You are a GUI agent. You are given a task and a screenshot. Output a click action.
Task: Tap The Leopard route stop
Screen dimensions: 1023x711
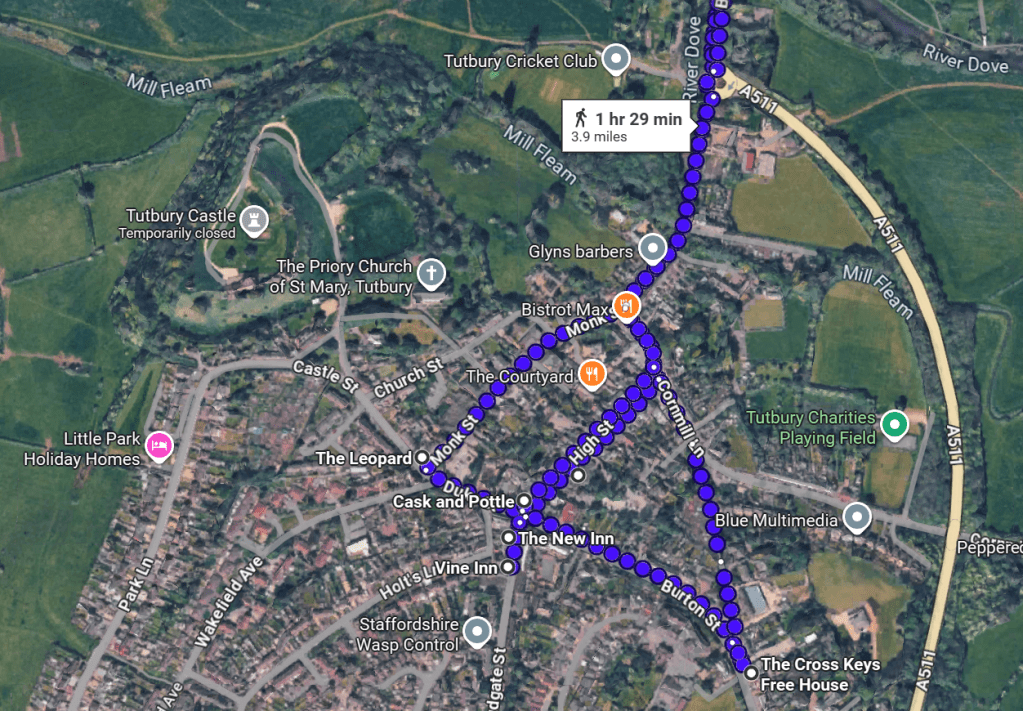click(x=422, y=457)
